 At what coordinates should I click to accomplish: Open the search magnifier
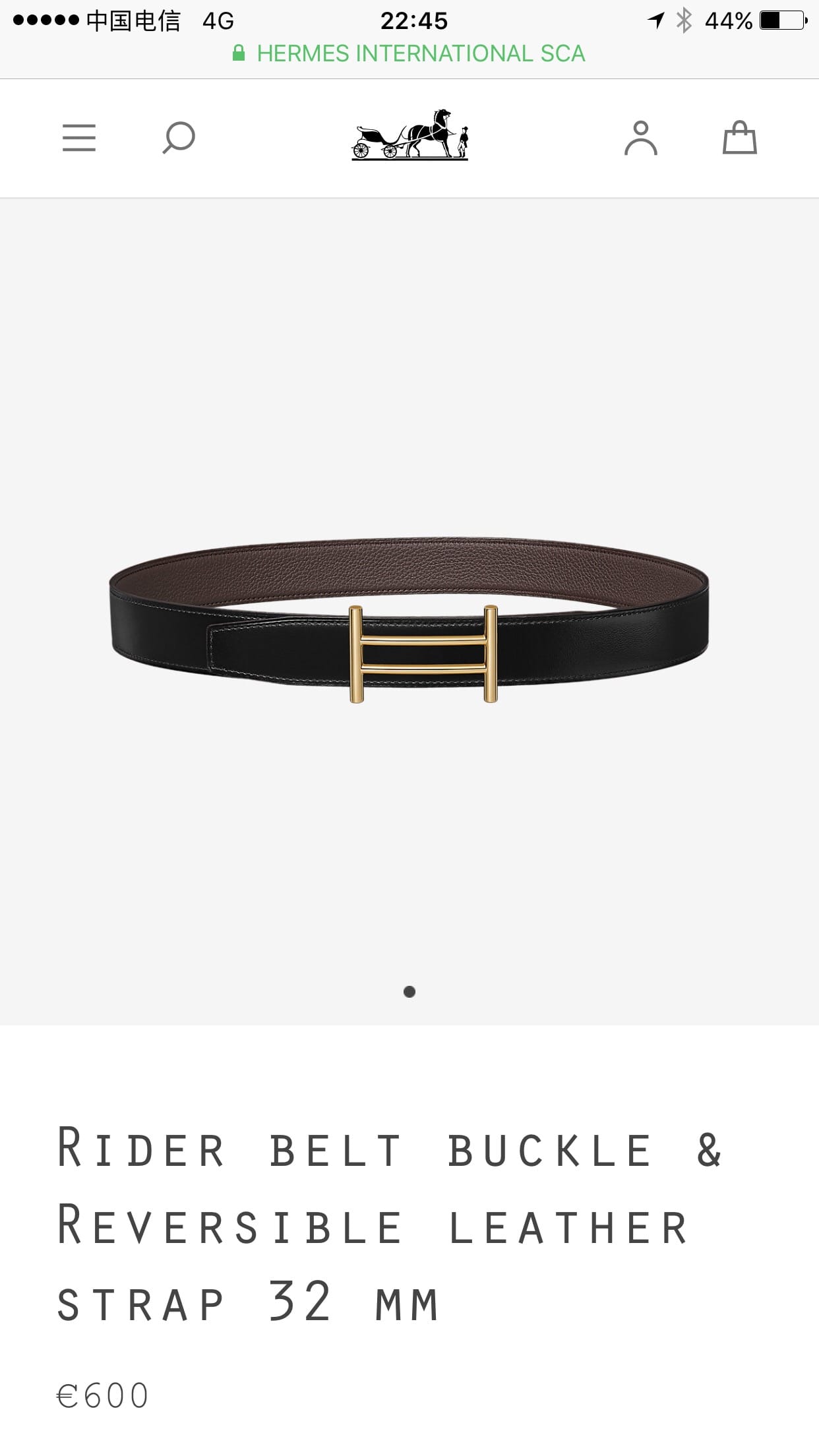click(x=179, y=138)
